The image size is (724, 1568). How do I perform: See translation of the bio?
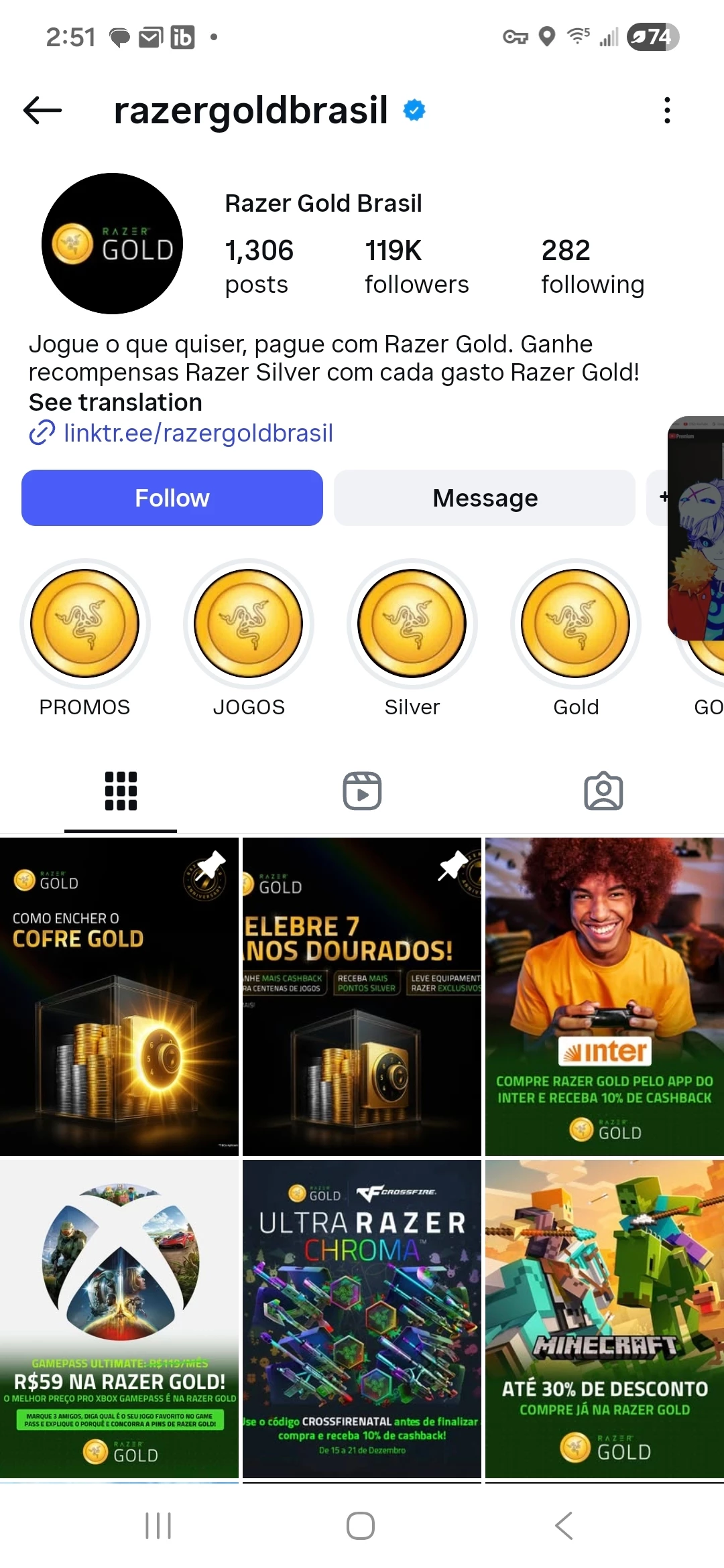click(x=115, y=402)
